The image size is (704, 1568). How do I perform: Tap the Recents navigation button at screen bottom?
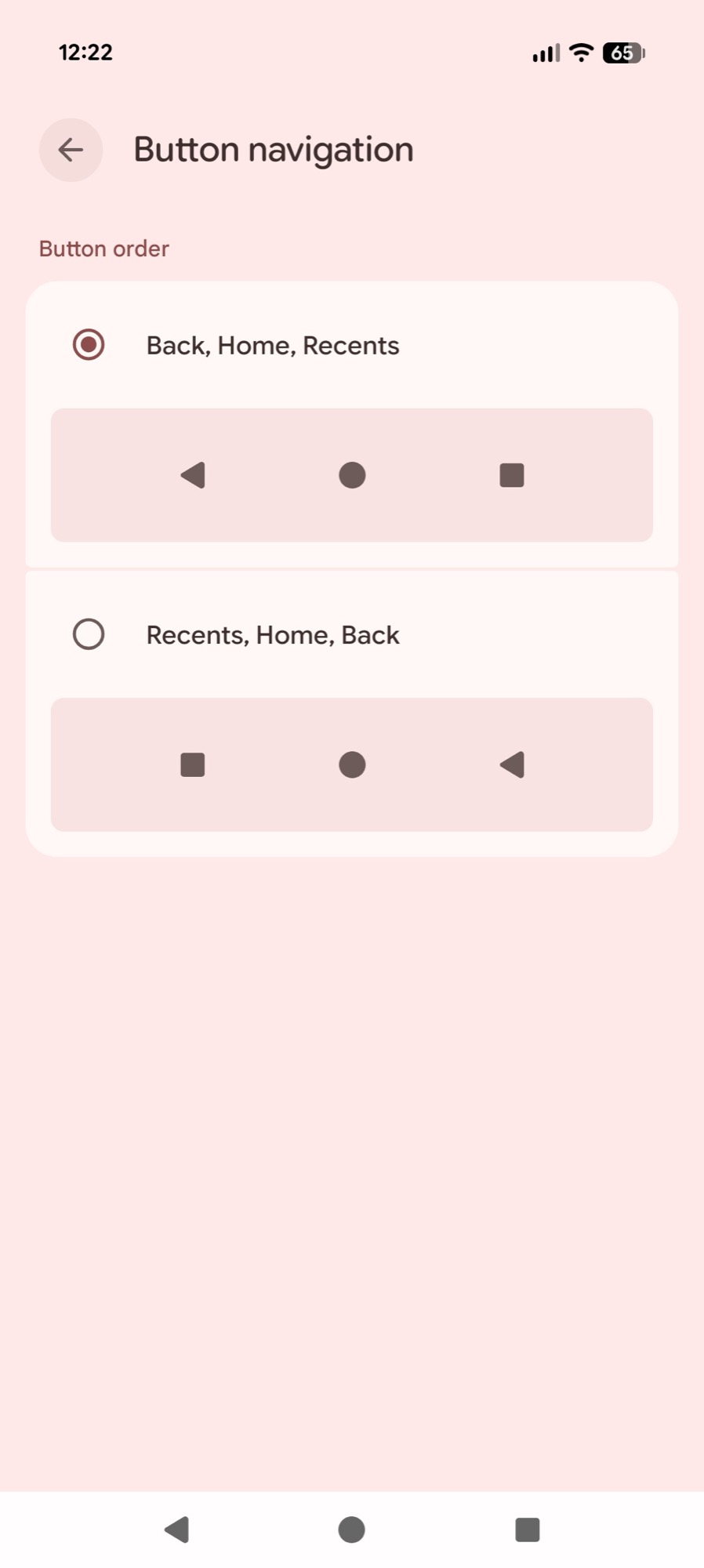click(x=527, y=1528)
